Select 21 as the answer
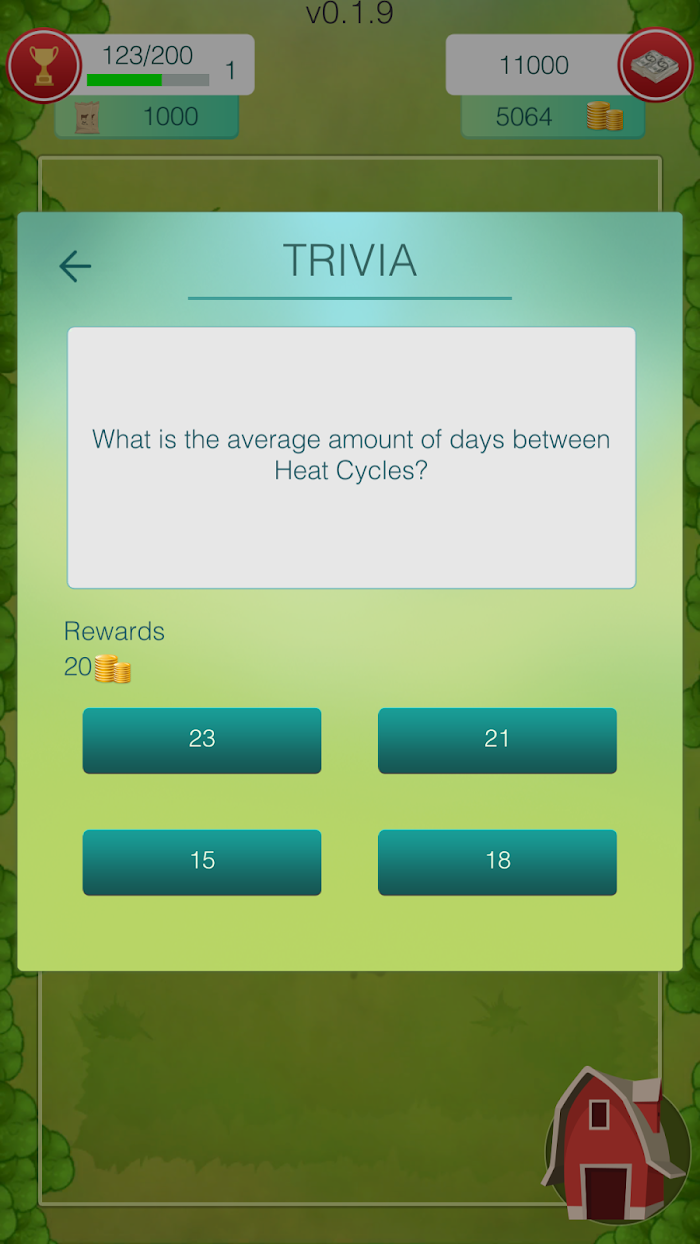 (x=497, y=740)
